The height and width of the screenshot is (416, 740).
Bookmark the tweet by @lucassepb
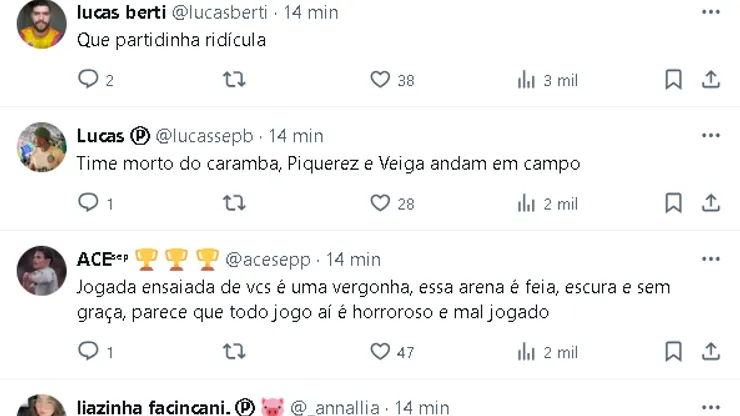(673, 203)
